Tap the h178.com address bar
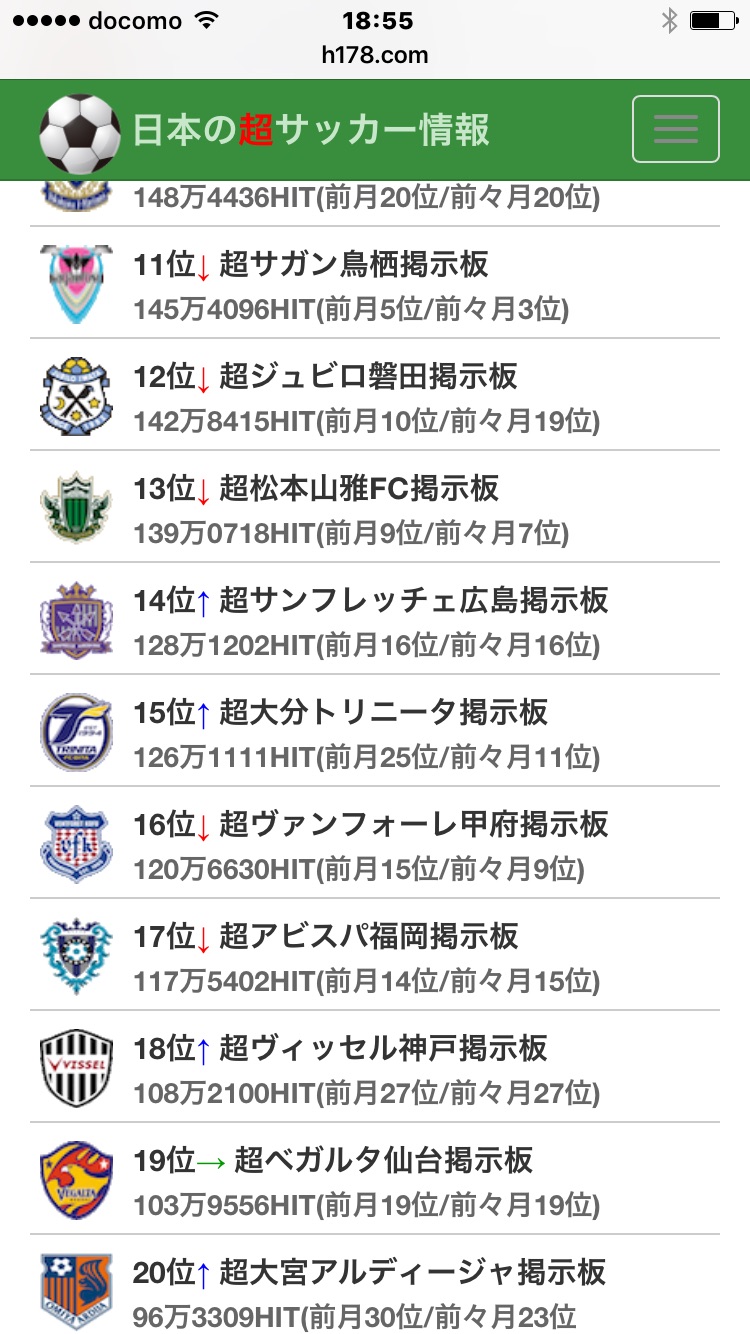This screenshot has height=1334, width=750. [x=374, y=55]
